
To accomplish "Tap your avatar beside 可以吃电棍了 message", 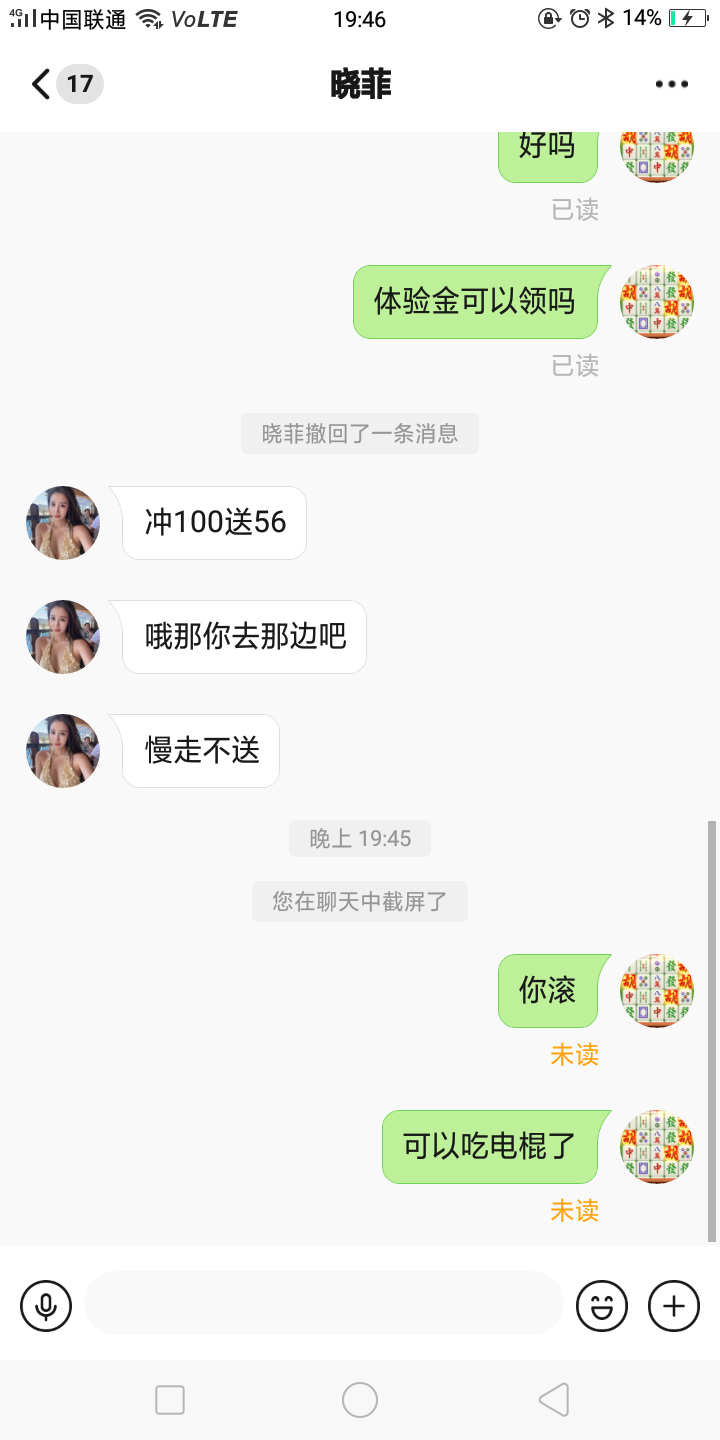I will pos(656,1147).
